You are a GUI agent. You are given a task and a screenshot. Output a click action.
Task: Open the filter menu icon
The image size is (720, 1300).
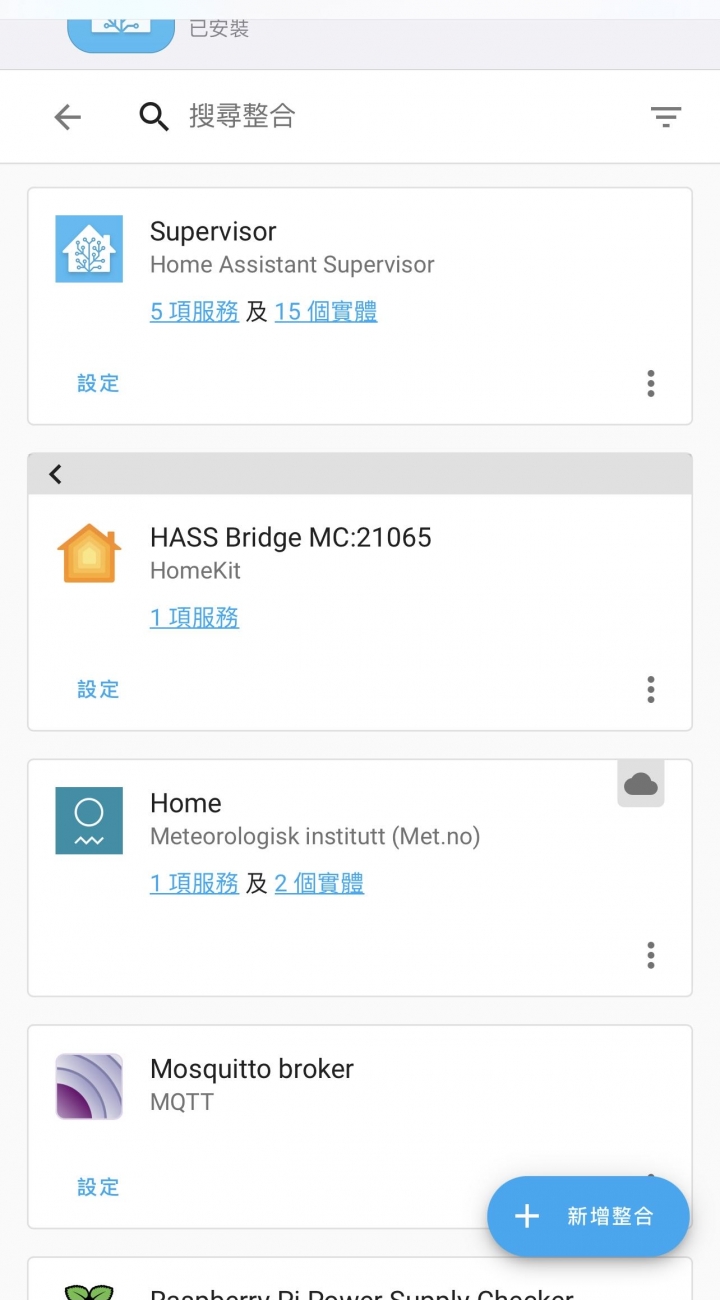pos(666,117)
